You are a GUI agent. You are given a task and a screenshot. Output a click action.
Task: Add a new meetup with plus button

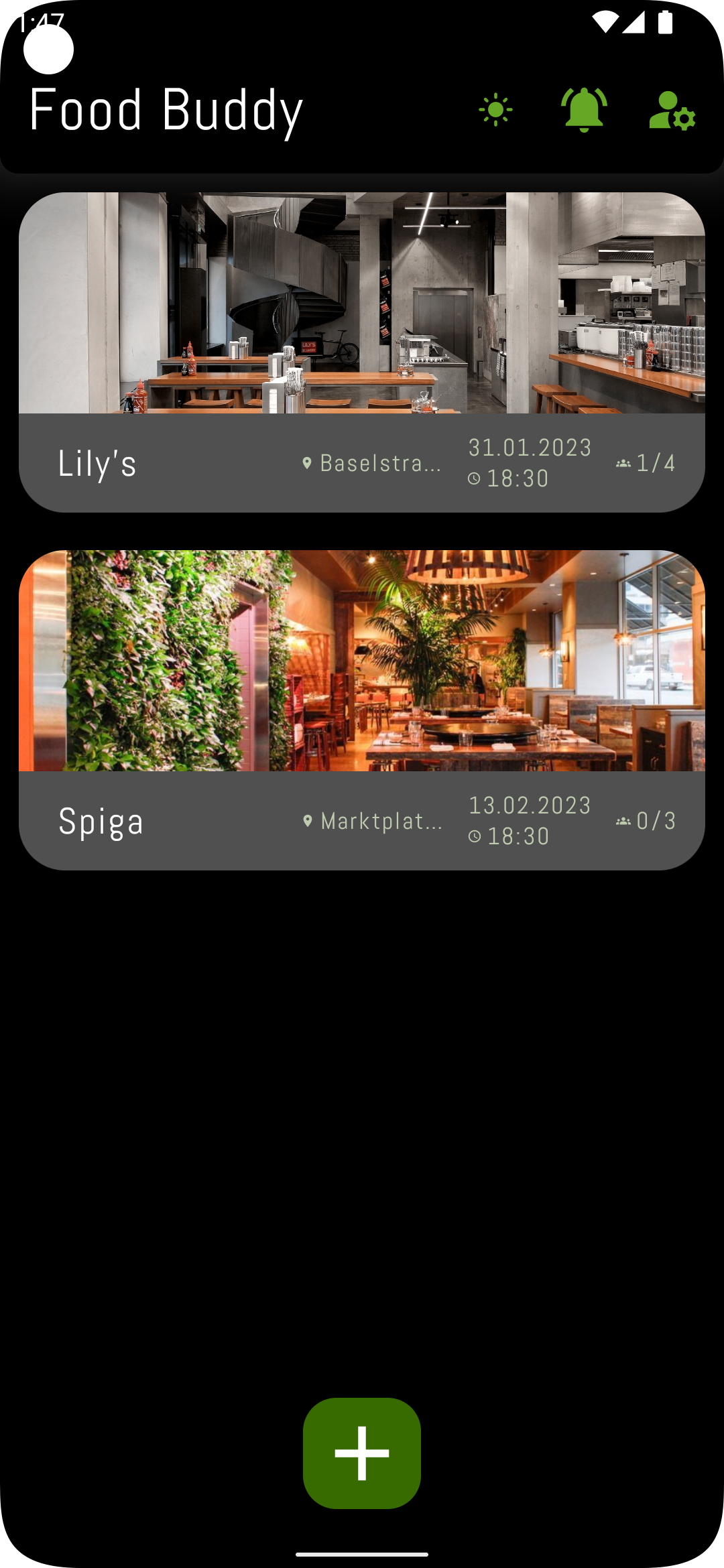pos(362,1453)
